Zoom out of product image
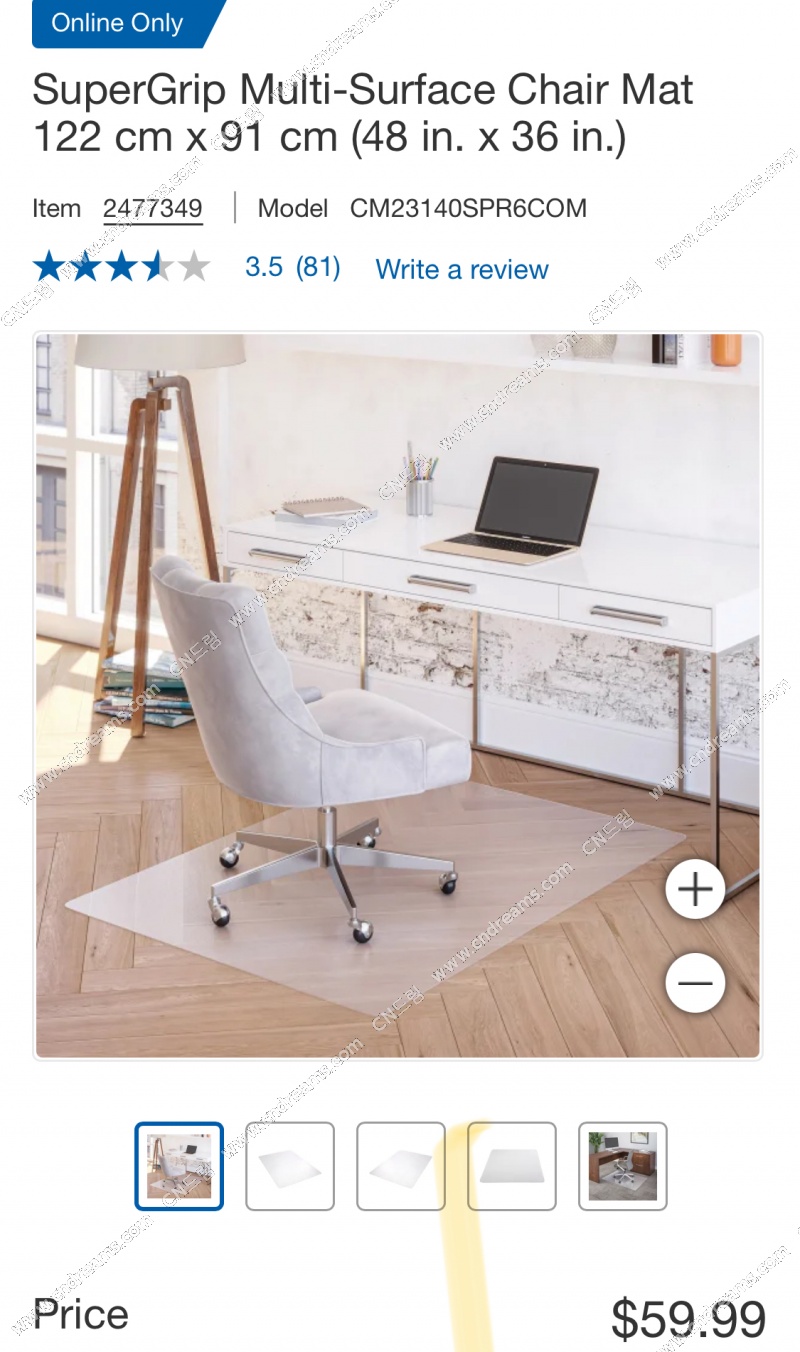Viewport: 800px width, 1352px height. [x=695, y=983]
